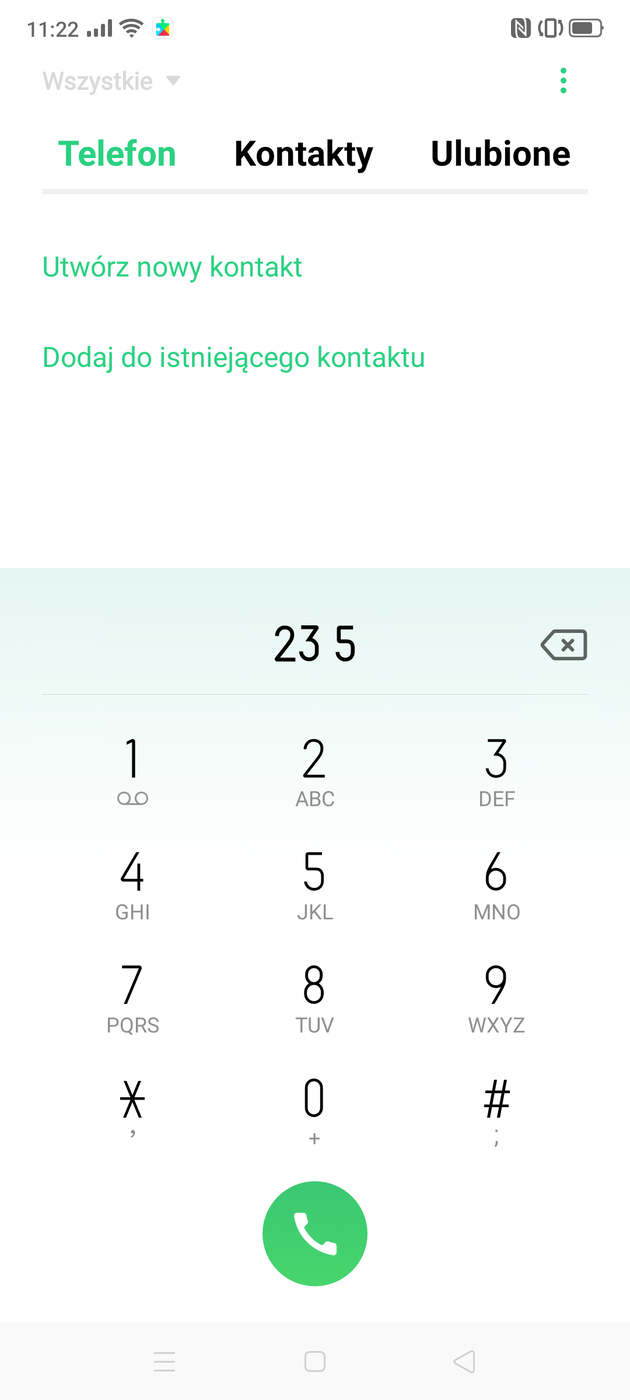630x1400 pixels.
Task: Dial digit 9 WXYZ
Action: tap(496, 997)
